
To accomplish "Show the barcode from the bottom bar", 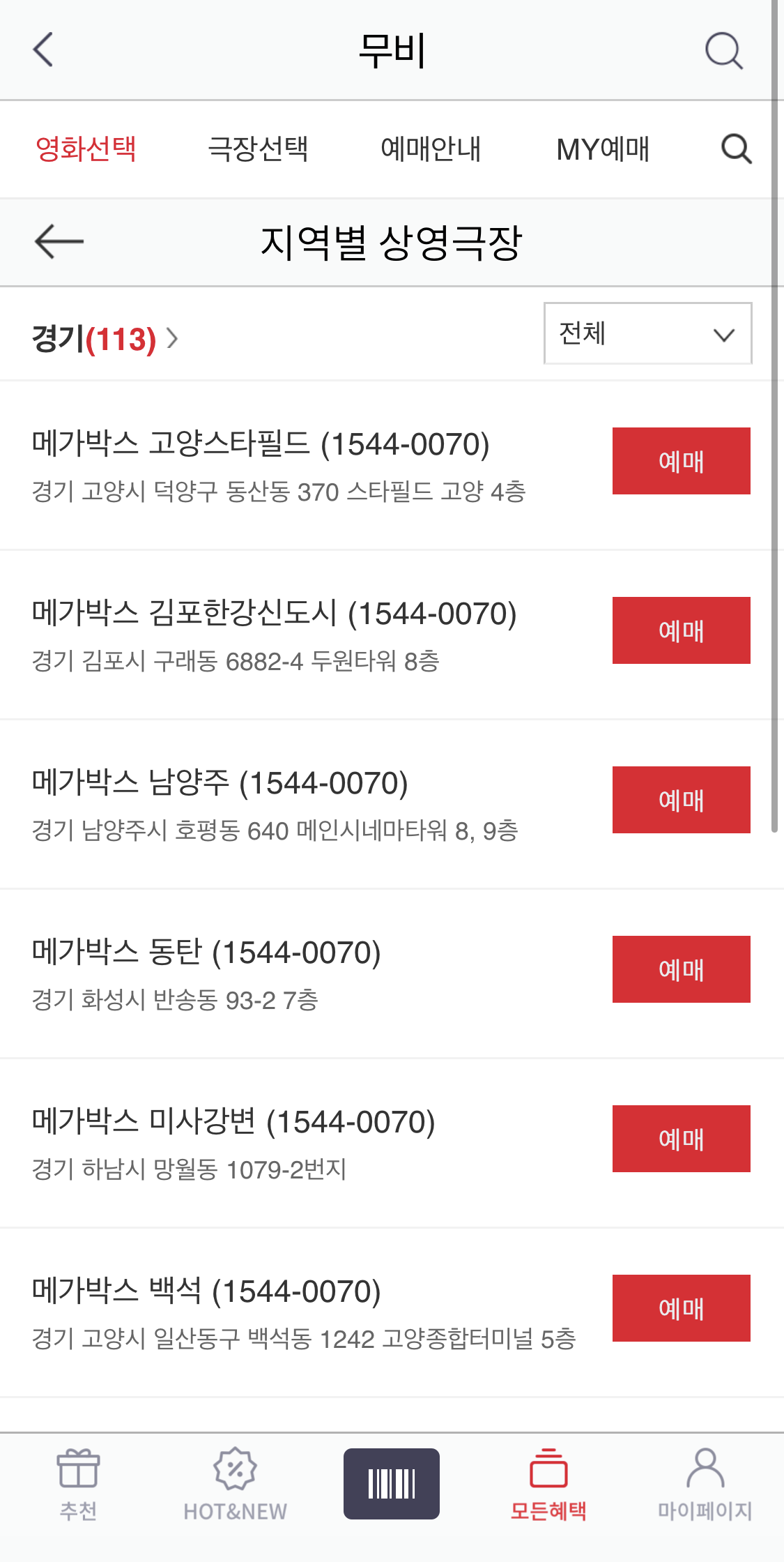I will pyautogui.click(x=392, y=1484).
